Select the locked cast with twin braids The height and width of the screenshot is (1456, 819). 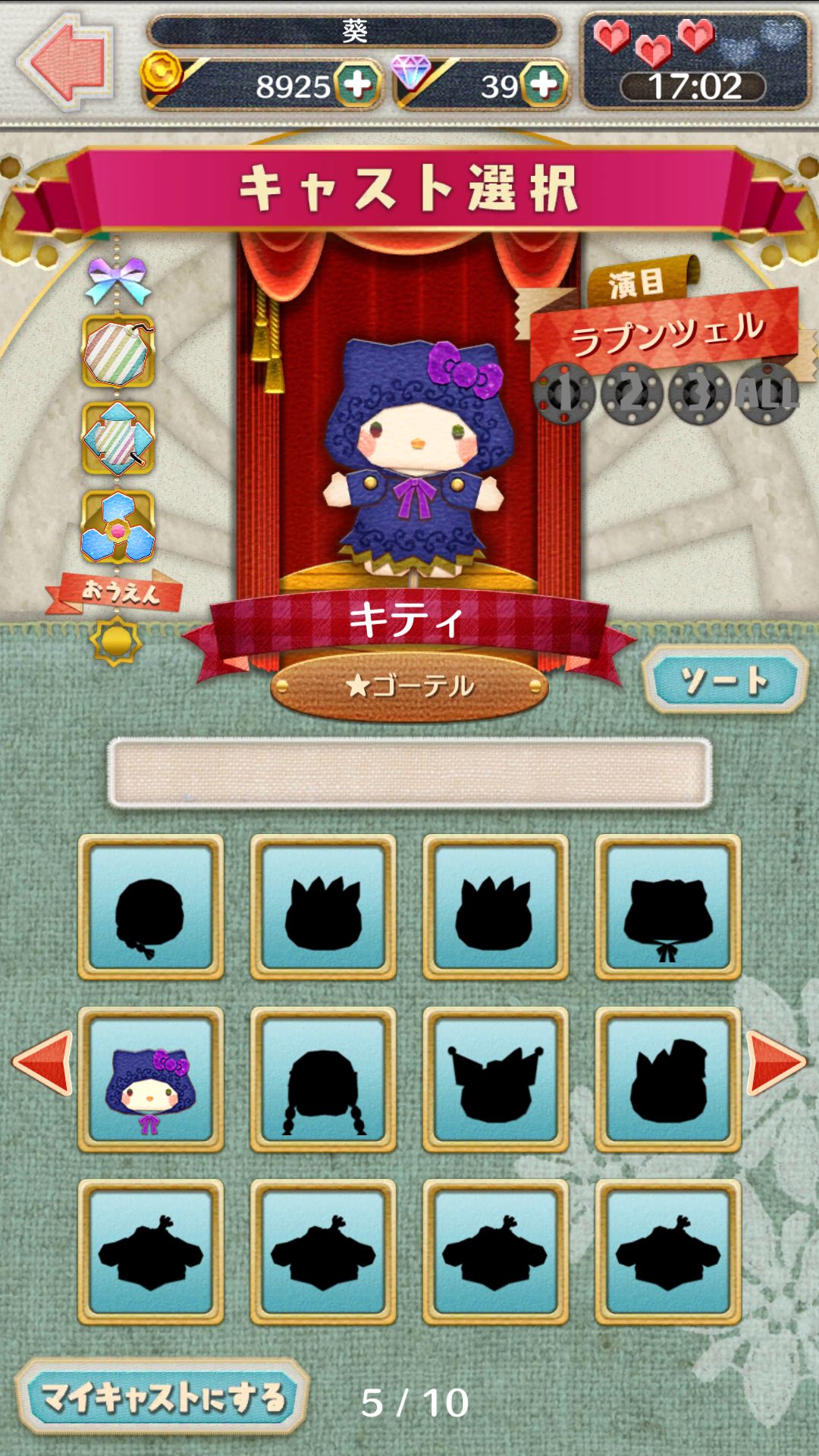(323, 1079)
